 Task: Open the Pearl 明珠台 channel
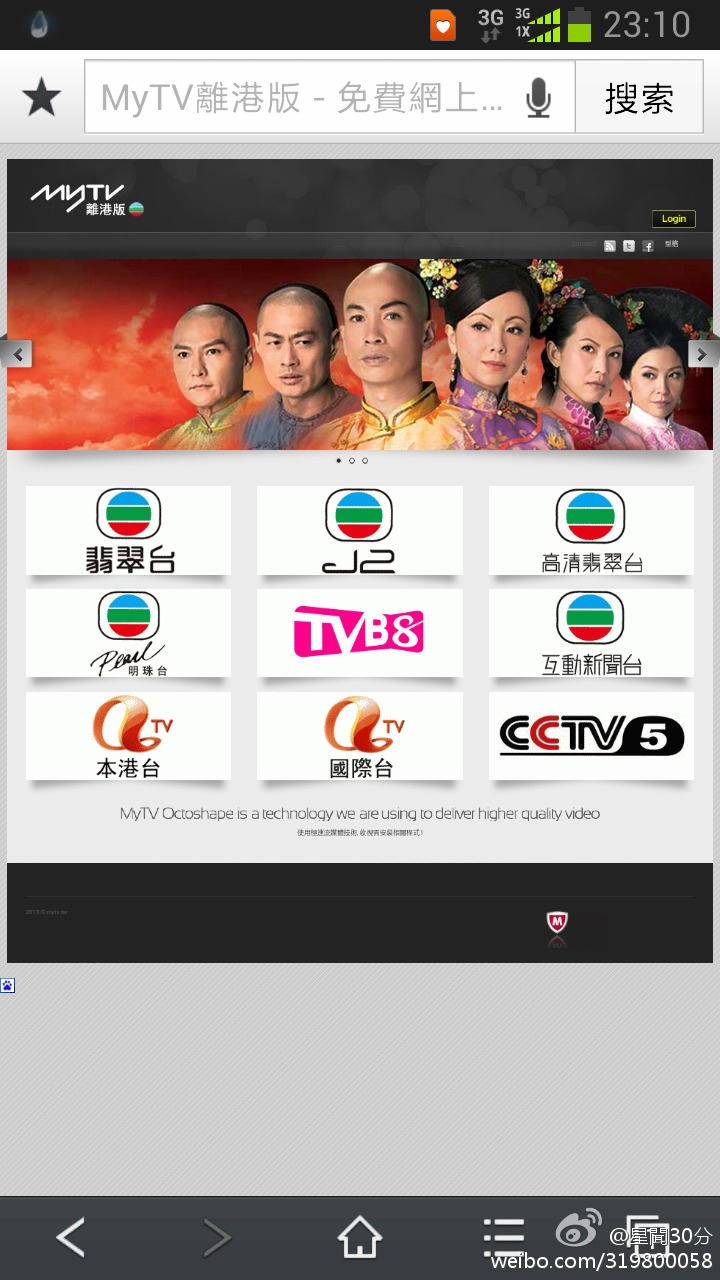[128, 633]
